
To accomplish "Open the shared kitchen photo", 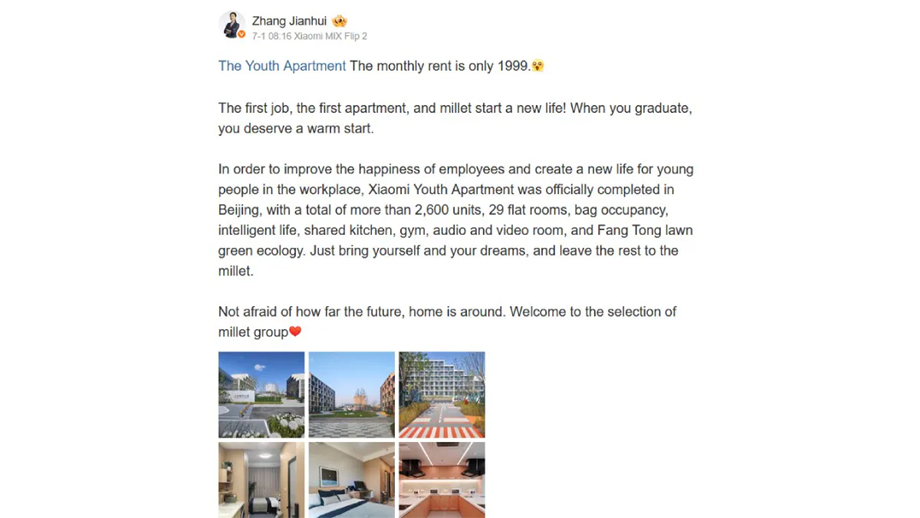I will click(441, 480).
